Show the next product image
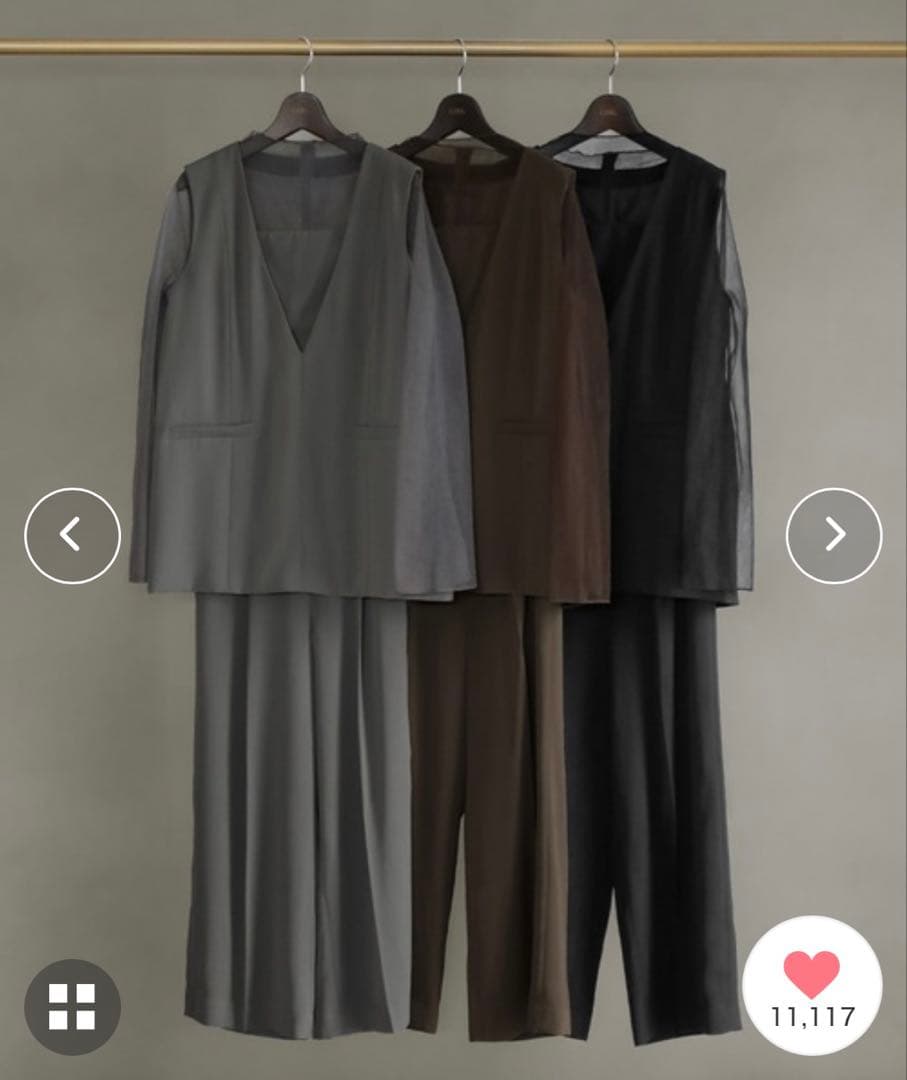 pyautogui.click(x=834, y=535)
